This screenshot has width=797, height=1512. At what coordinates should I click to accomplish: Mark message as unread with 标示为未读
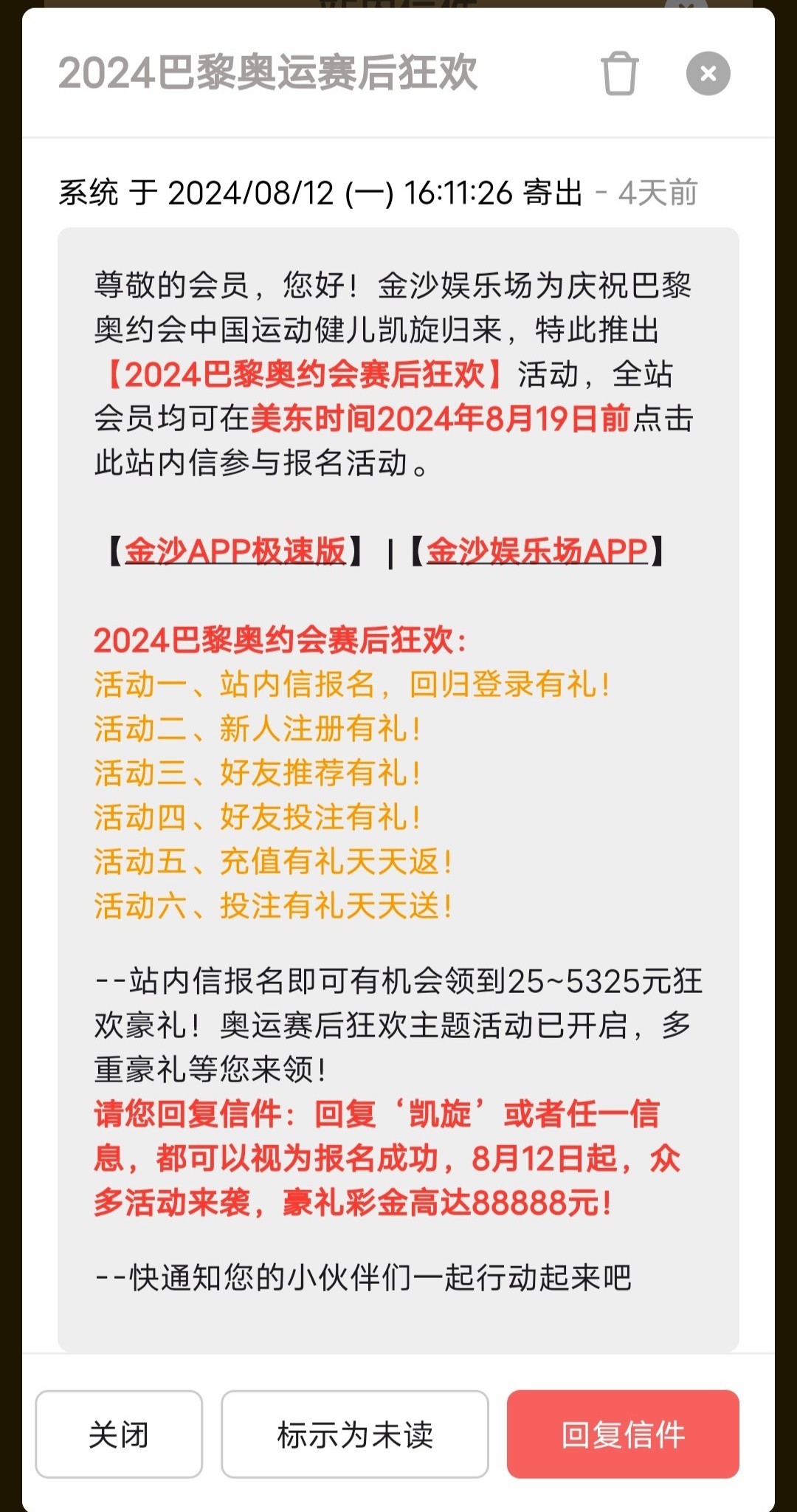tap(355, 1434)
